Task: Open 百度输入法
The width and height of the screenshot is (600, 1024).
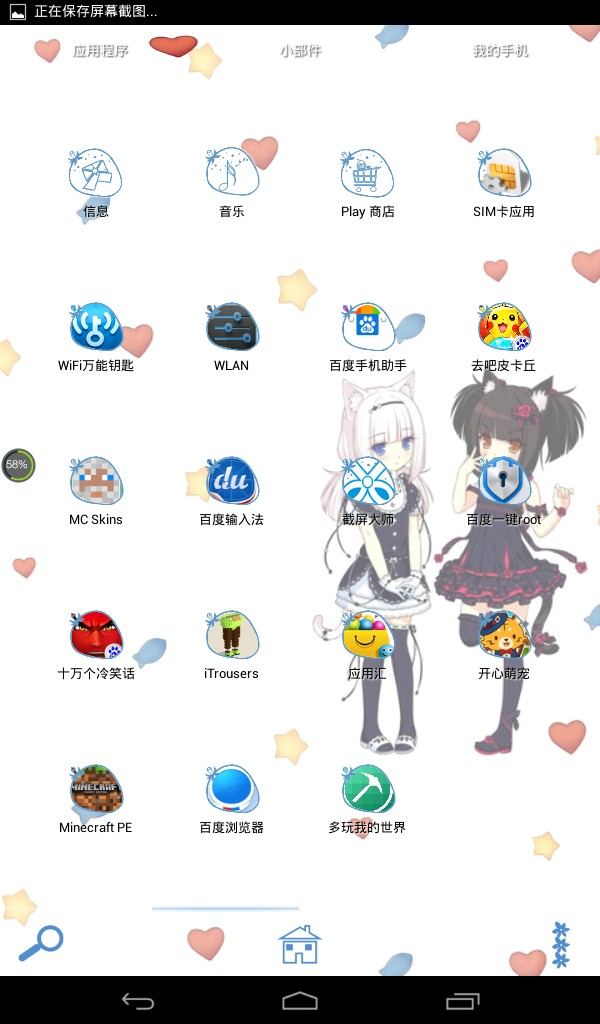Action: [232, 488]
